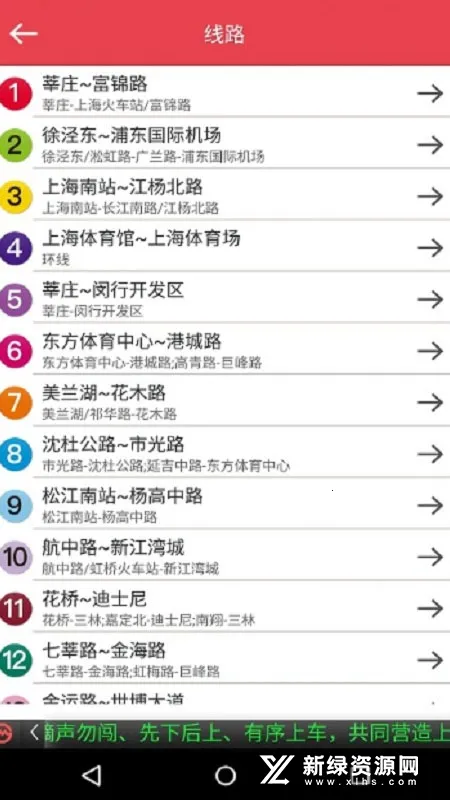Screen dimensions: 450x800
Task: View Line 9 松江南站~杨高中路
Action: [x=225, y=504]
